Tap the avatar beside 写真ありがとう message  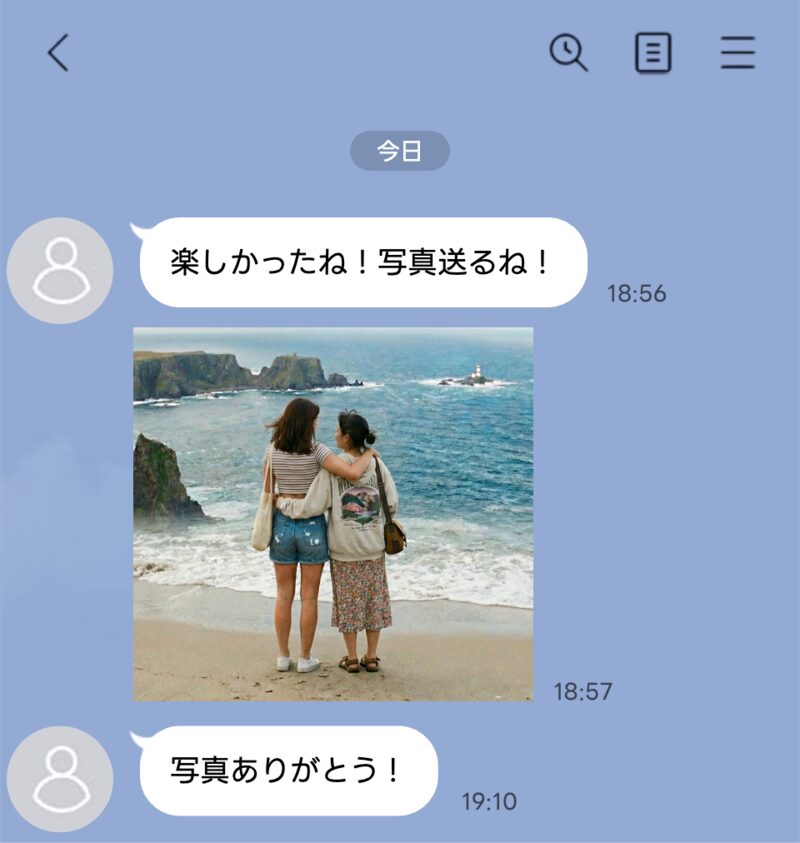point(60,778)
